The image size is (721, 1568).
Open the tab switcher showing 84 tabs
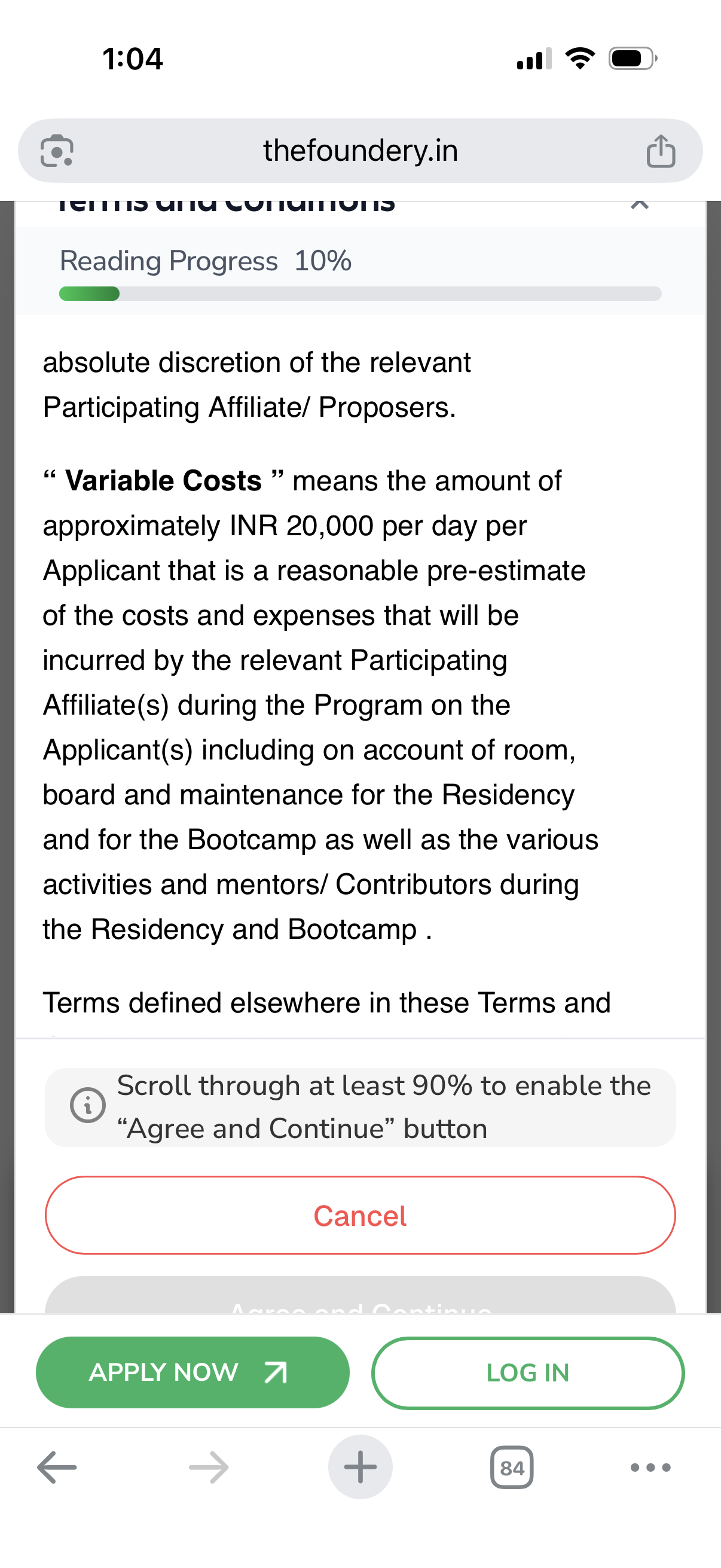click(x=512, y=1468)
